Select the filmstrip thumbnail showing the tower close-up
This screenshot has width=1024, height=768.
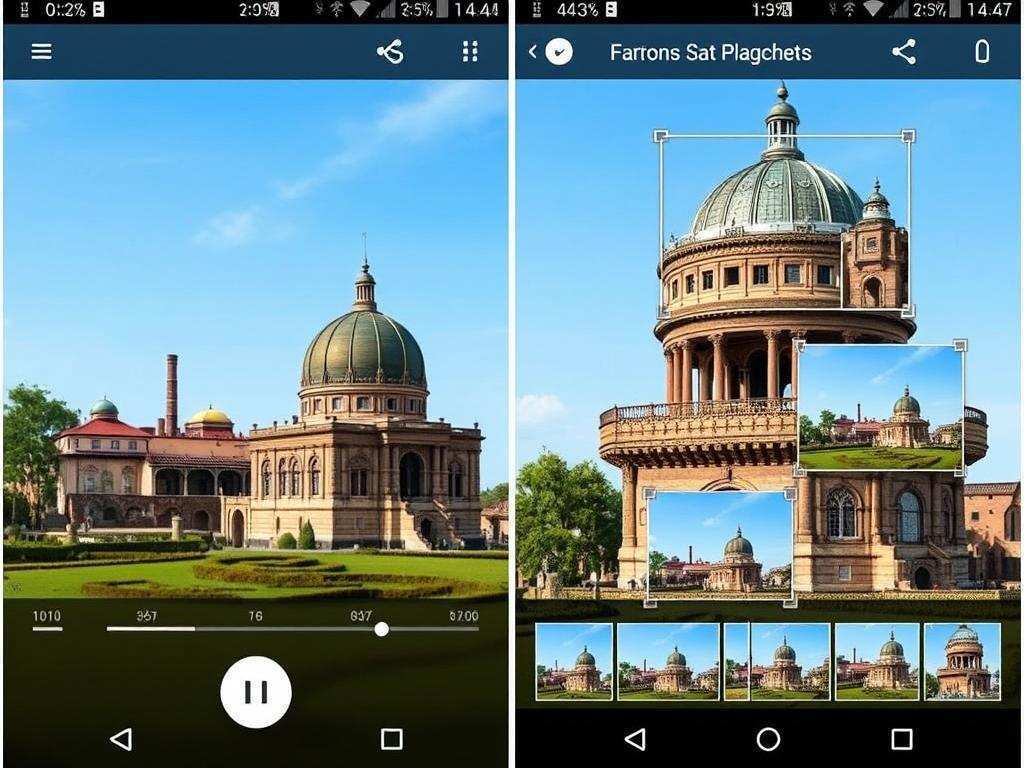962,661
